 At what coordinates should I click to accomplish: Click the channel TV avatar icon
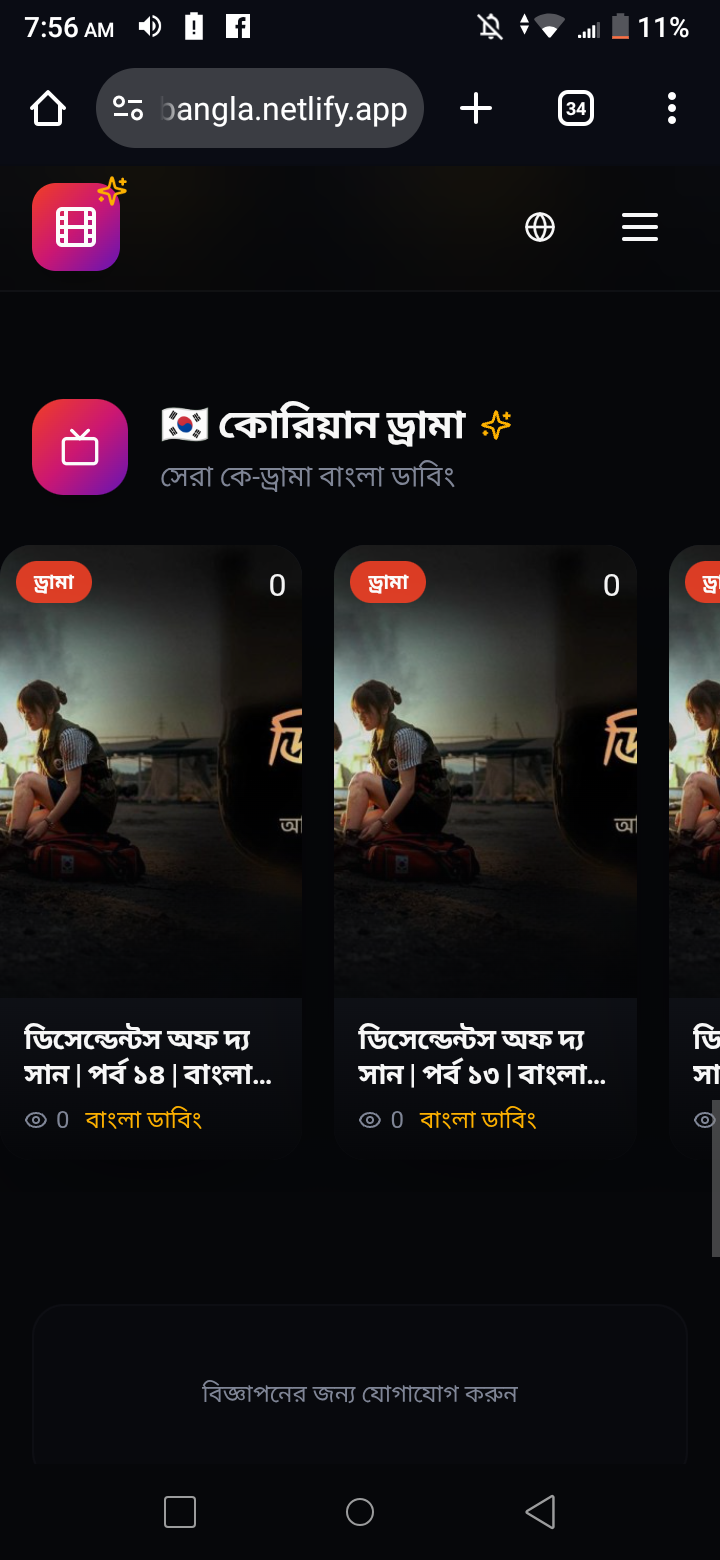[x=79, y=447]
